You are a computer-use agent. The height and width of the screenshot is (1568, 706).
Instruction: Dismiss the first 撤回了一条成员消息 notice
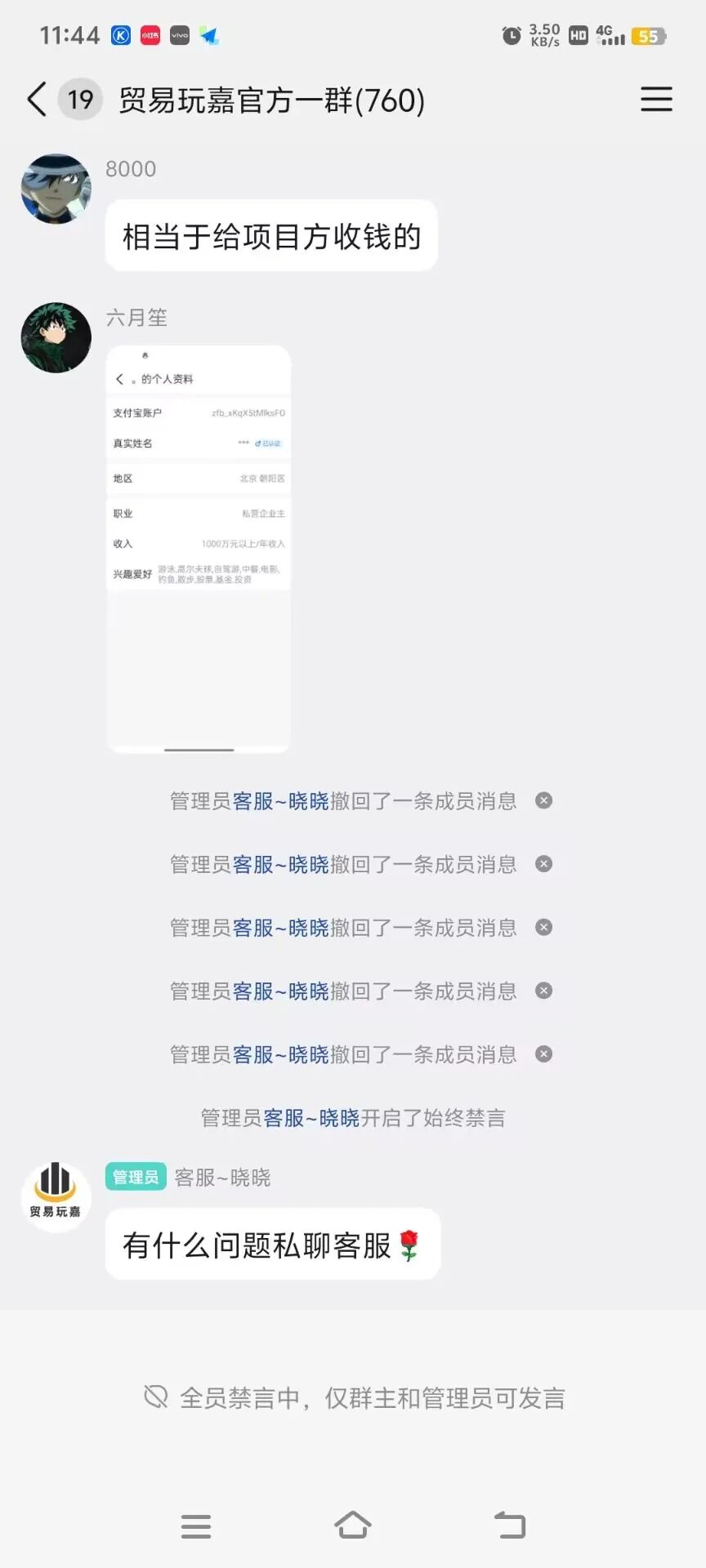tap(543, 801)
